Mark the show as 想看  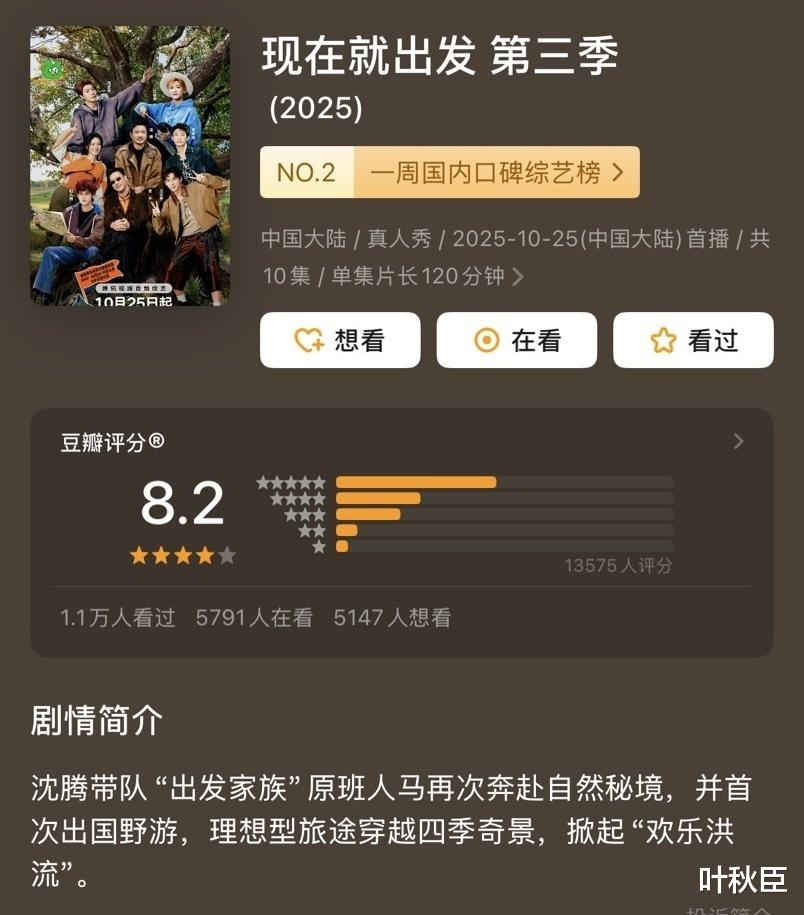340,340
